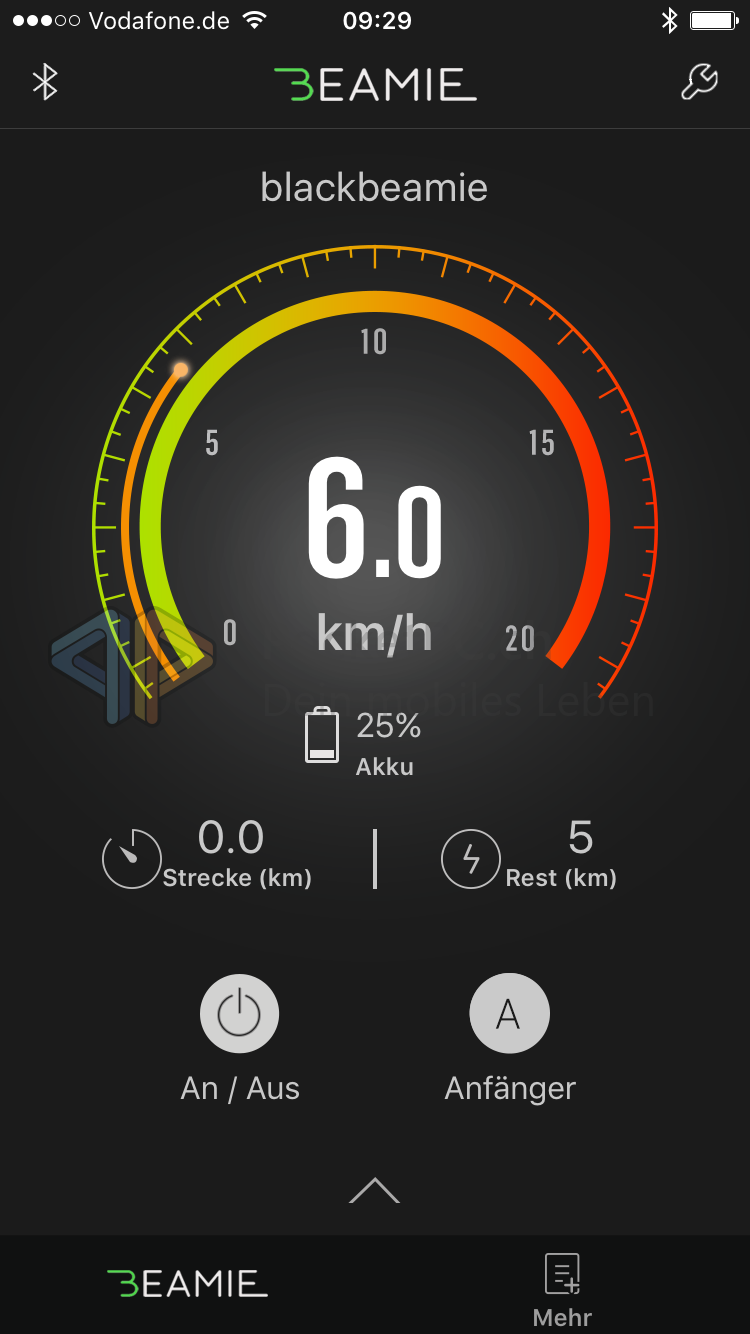Open the Bluetooth connection icon

coord(45,82)
